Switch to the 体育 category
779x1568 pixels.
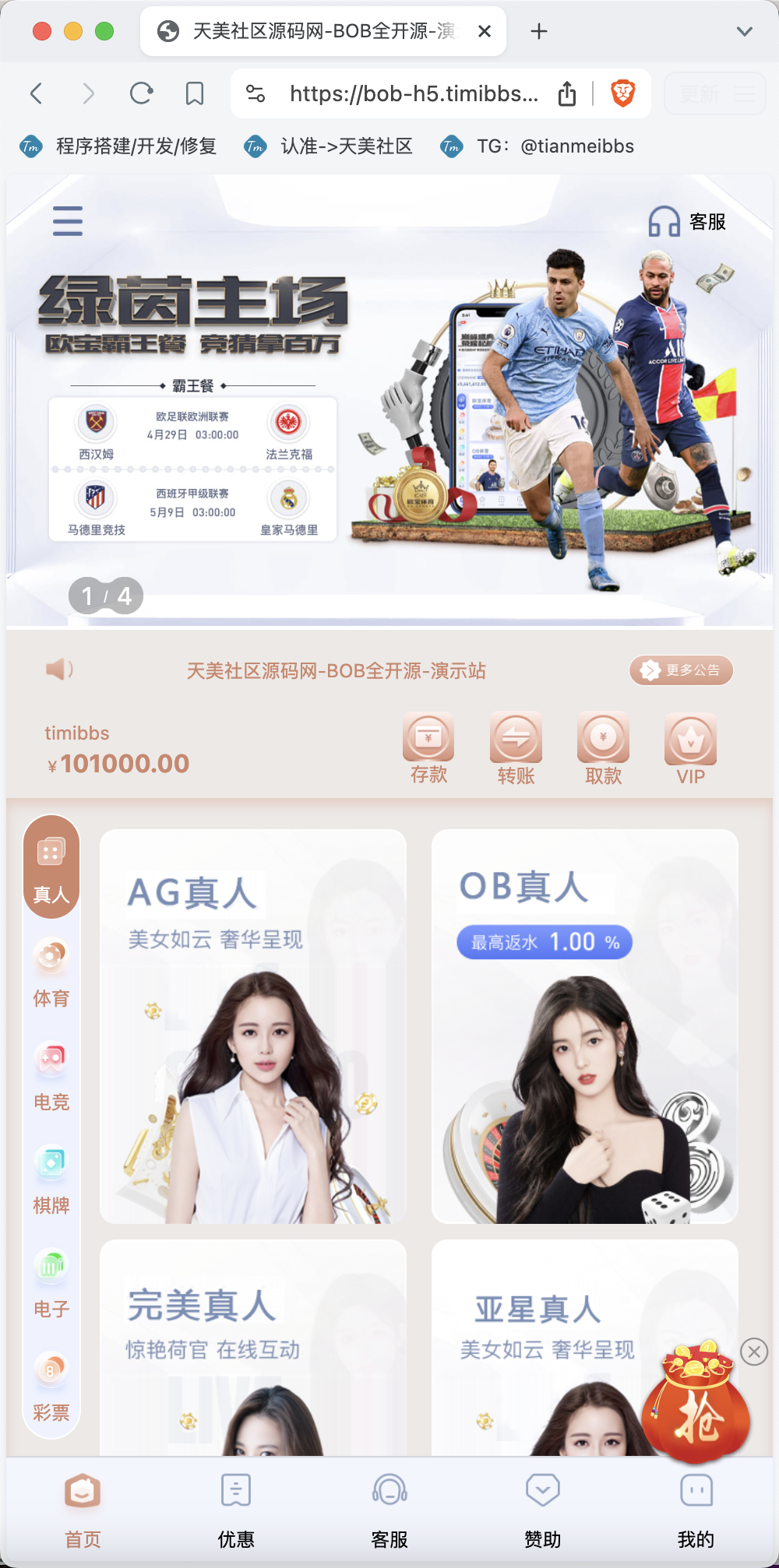51,973
